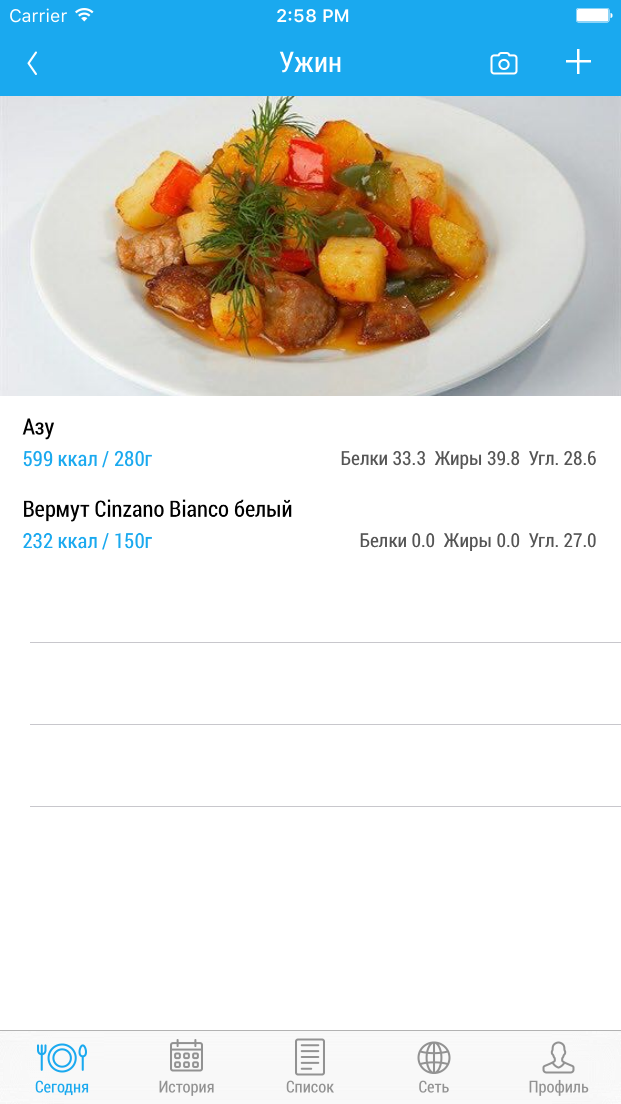Open the Азу food entry
The height and width of the screenshot is (1104, 621).
click(x=310, y=443)
